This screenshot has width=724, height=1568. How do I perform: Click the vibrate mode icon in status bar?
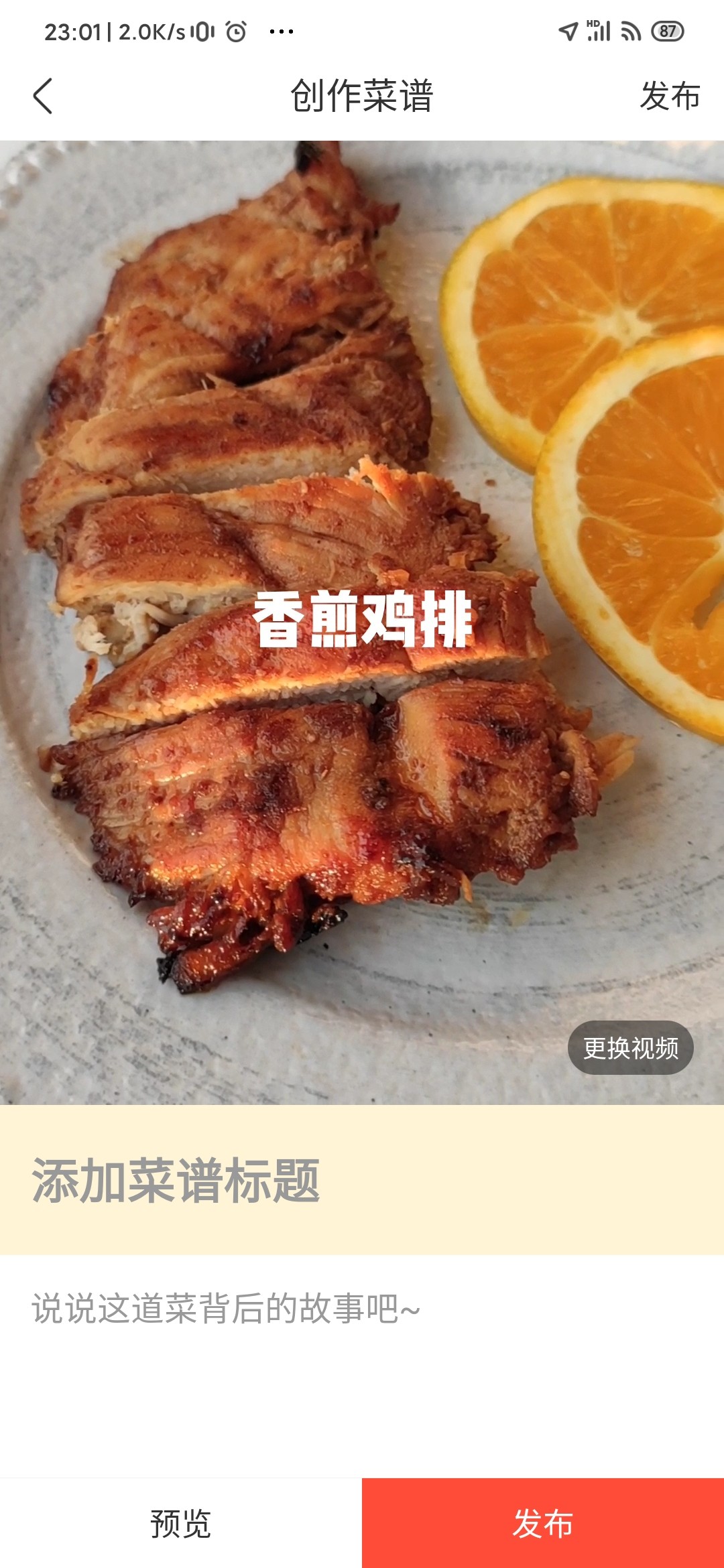(x=203, y=29)
